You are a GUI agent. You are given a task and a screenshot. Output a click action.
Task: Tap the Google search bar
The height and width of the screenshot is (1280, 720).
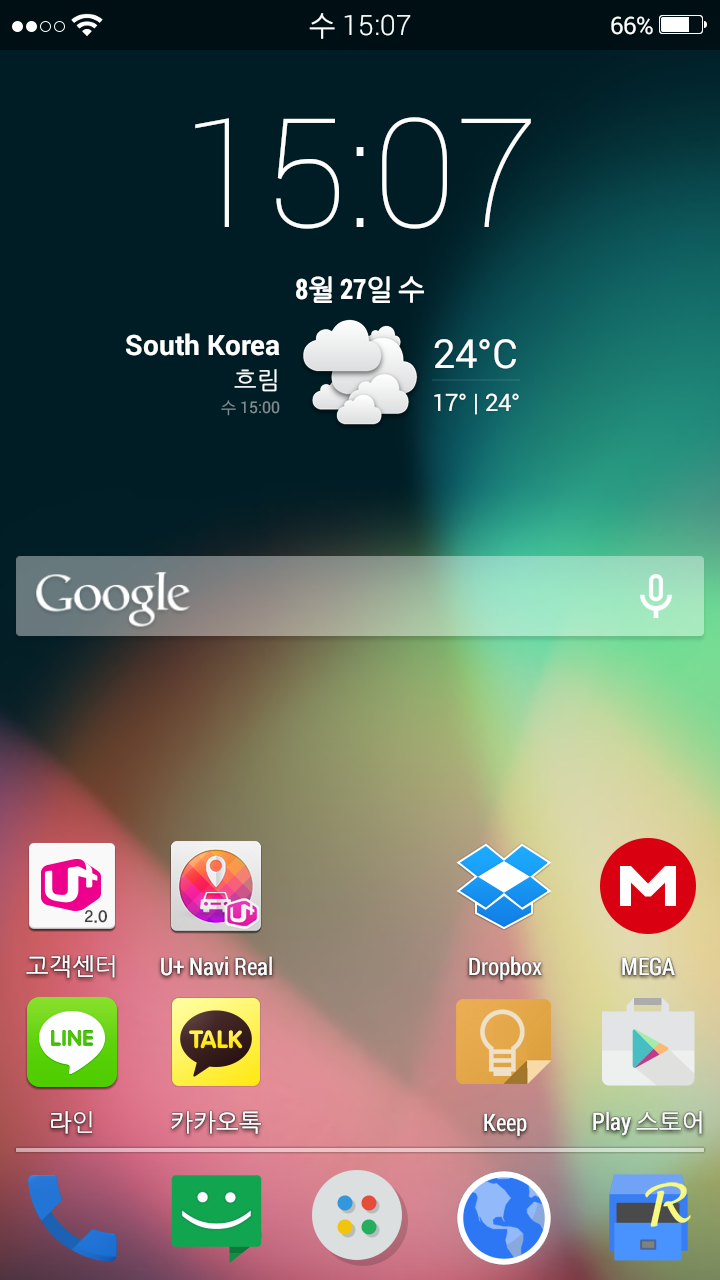point(300,596)
